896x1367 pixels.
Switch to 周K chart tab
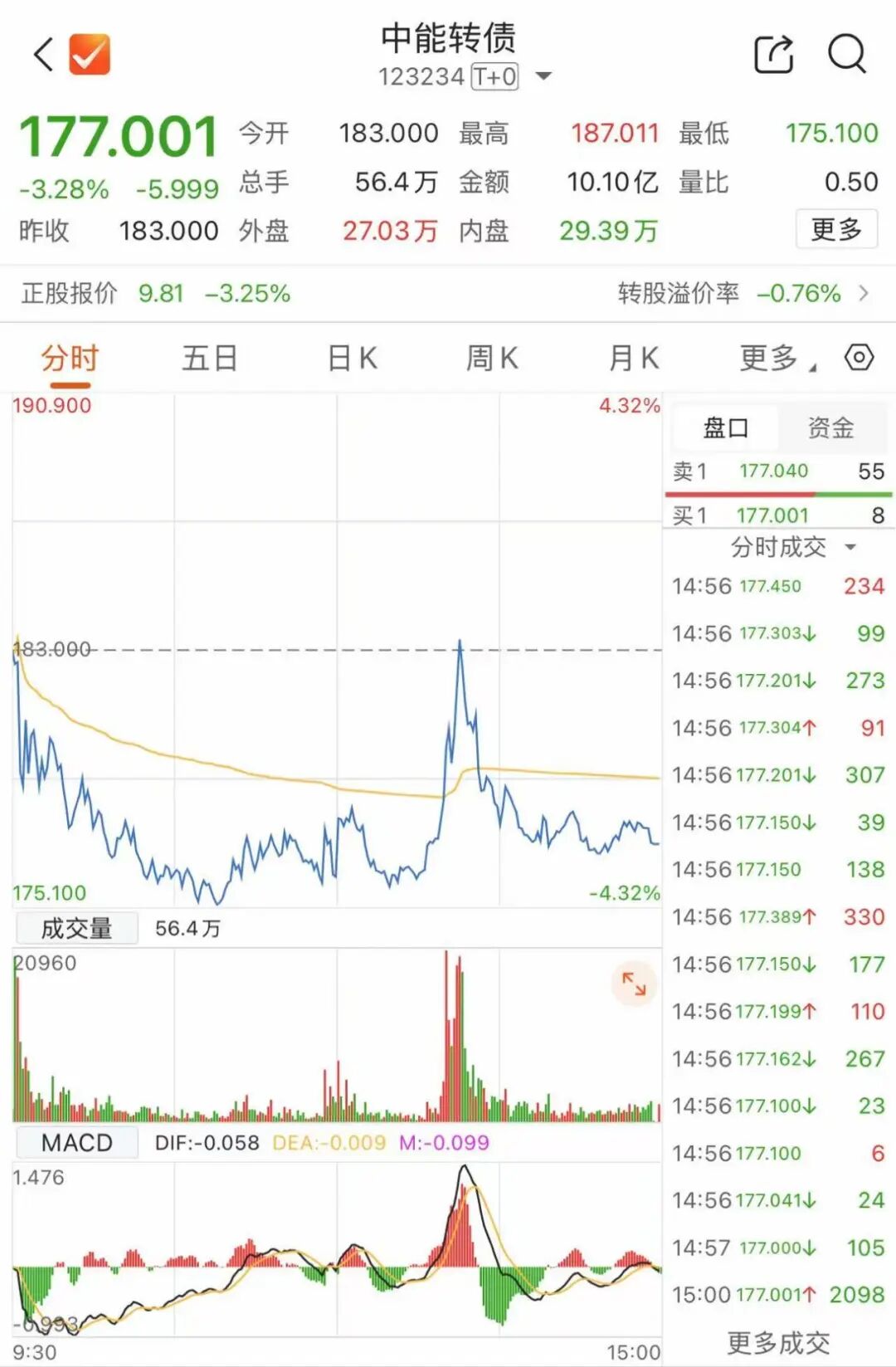(492, 359)
